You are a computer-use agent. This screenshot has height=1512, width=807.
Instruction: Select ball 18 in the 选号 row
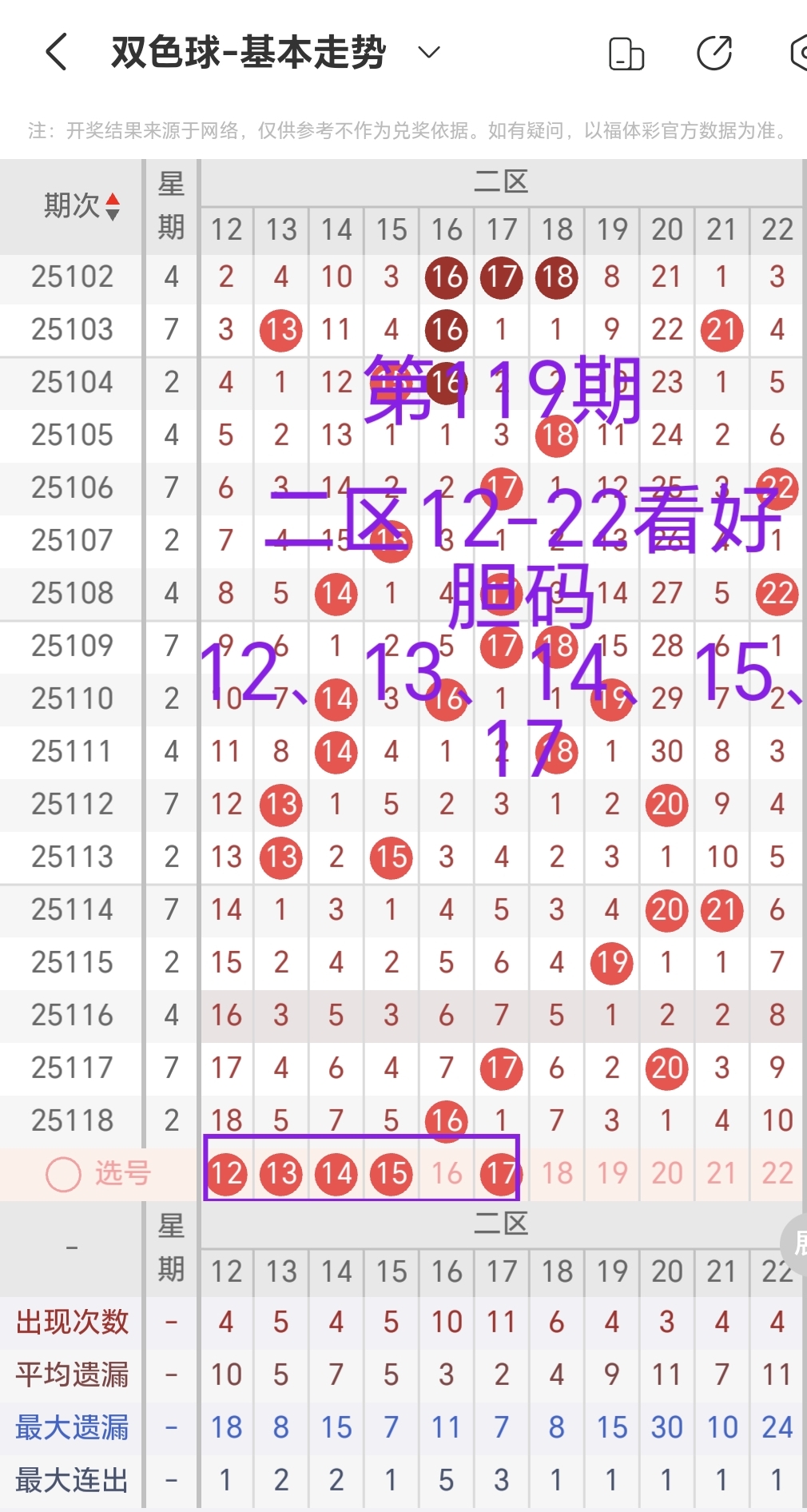tap(556, 1173)
